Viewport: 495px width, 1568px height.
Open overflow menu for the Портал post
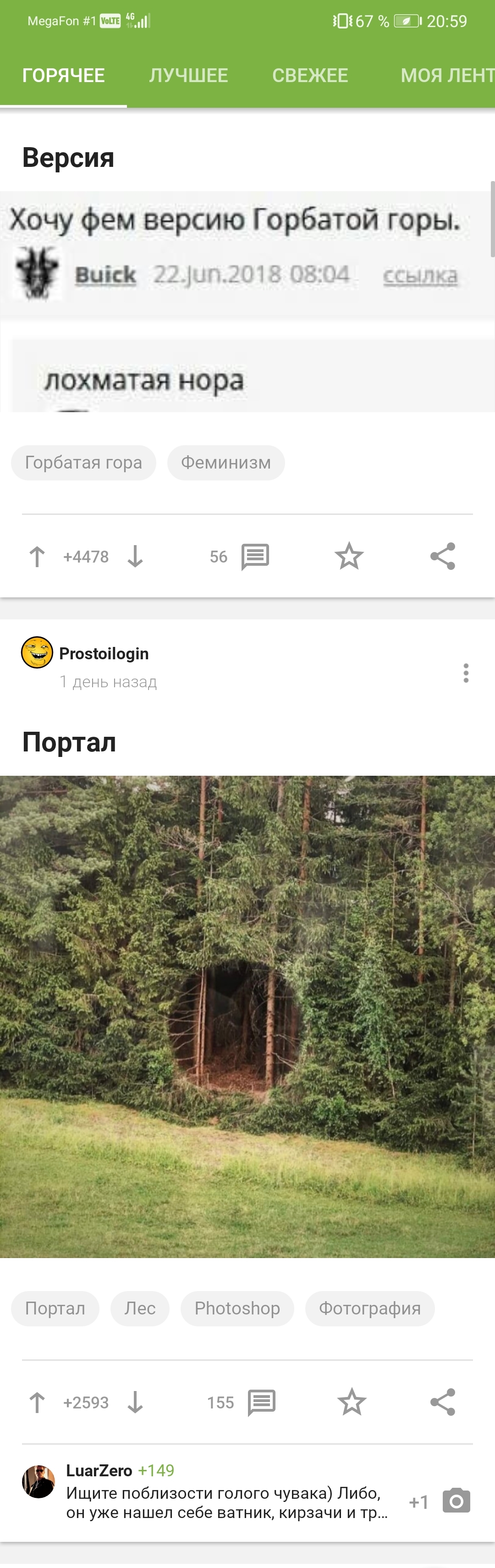(x=466, y=673)
